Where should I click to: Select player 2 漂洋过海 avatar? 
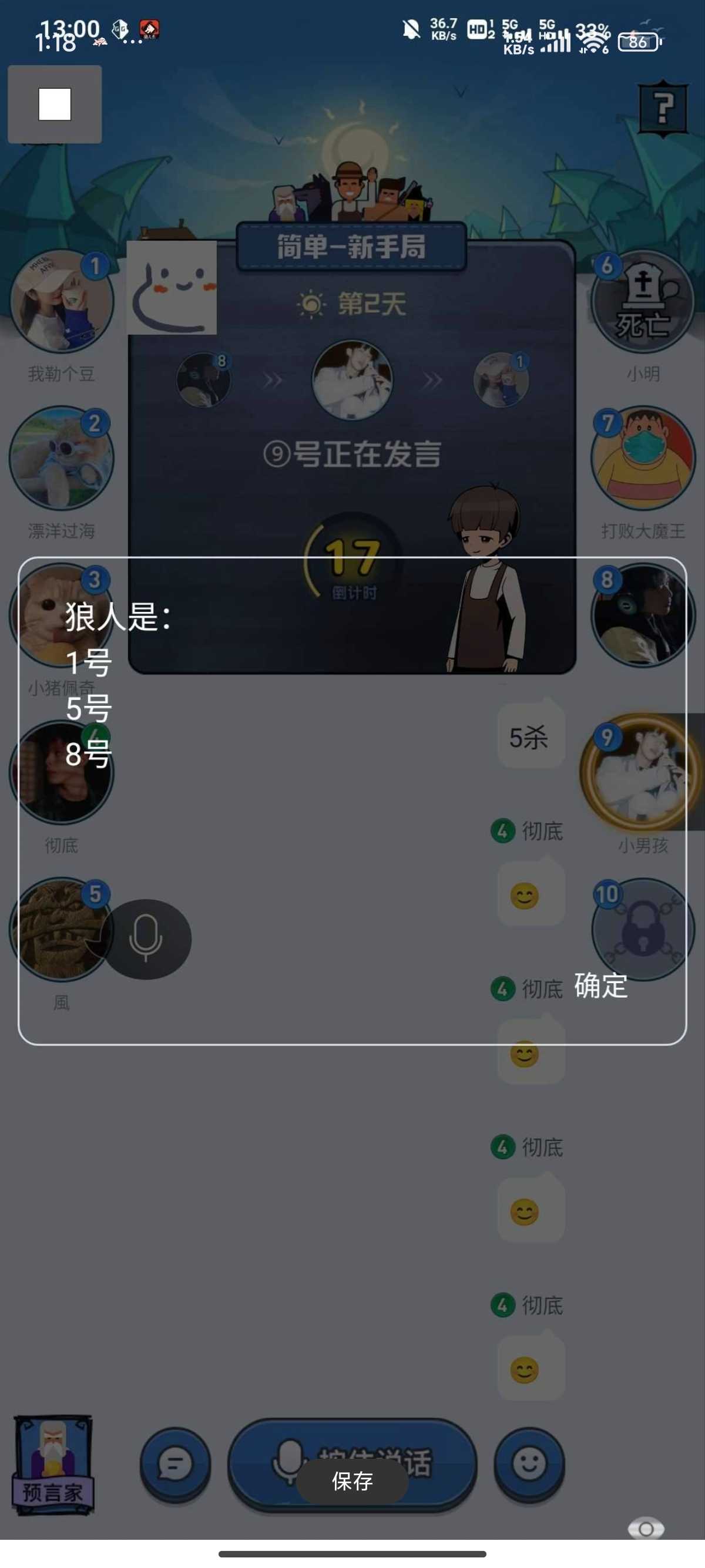click(62, 458)
